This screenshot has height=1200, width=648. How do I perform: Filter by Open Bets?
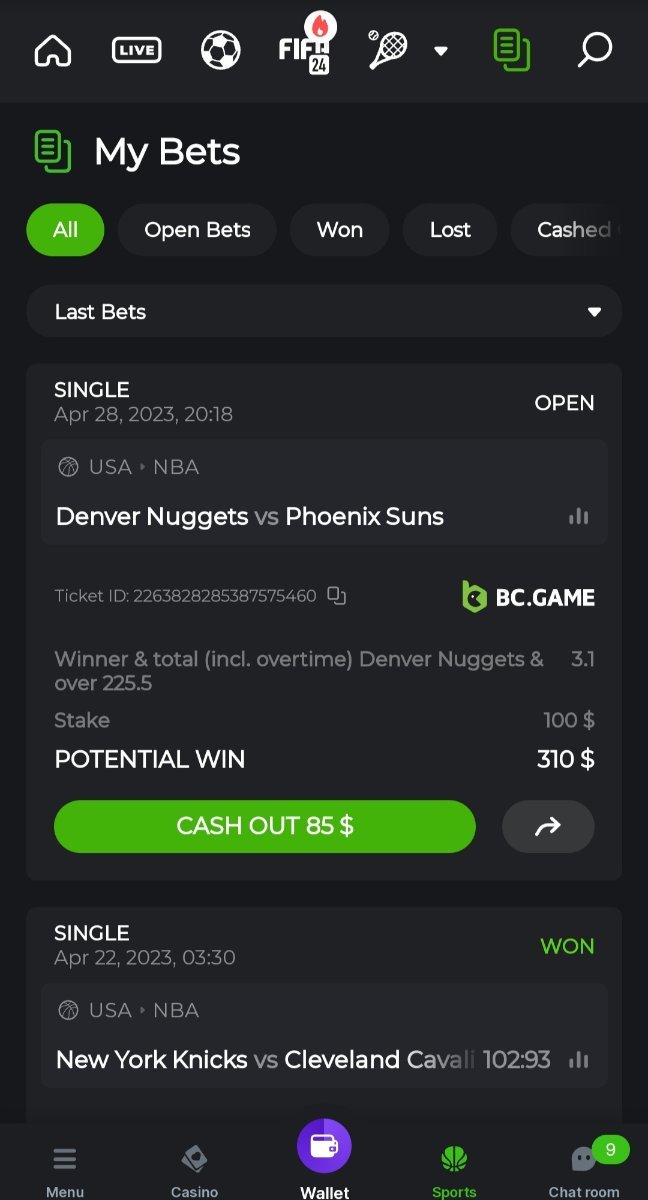197,230
